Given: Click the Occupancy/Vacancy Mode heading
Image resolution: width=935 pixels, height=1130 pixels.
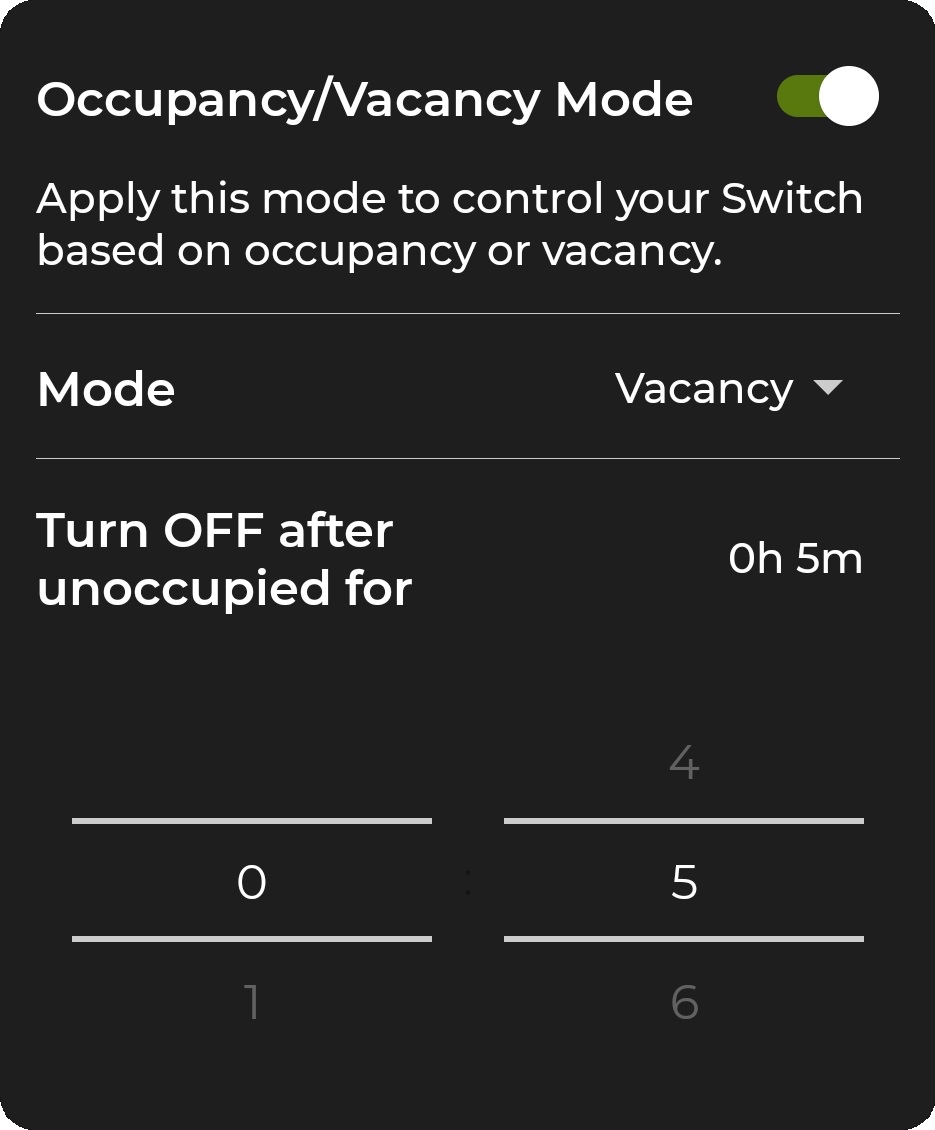Looking at the screenshot, I should (x=364, y=97).
